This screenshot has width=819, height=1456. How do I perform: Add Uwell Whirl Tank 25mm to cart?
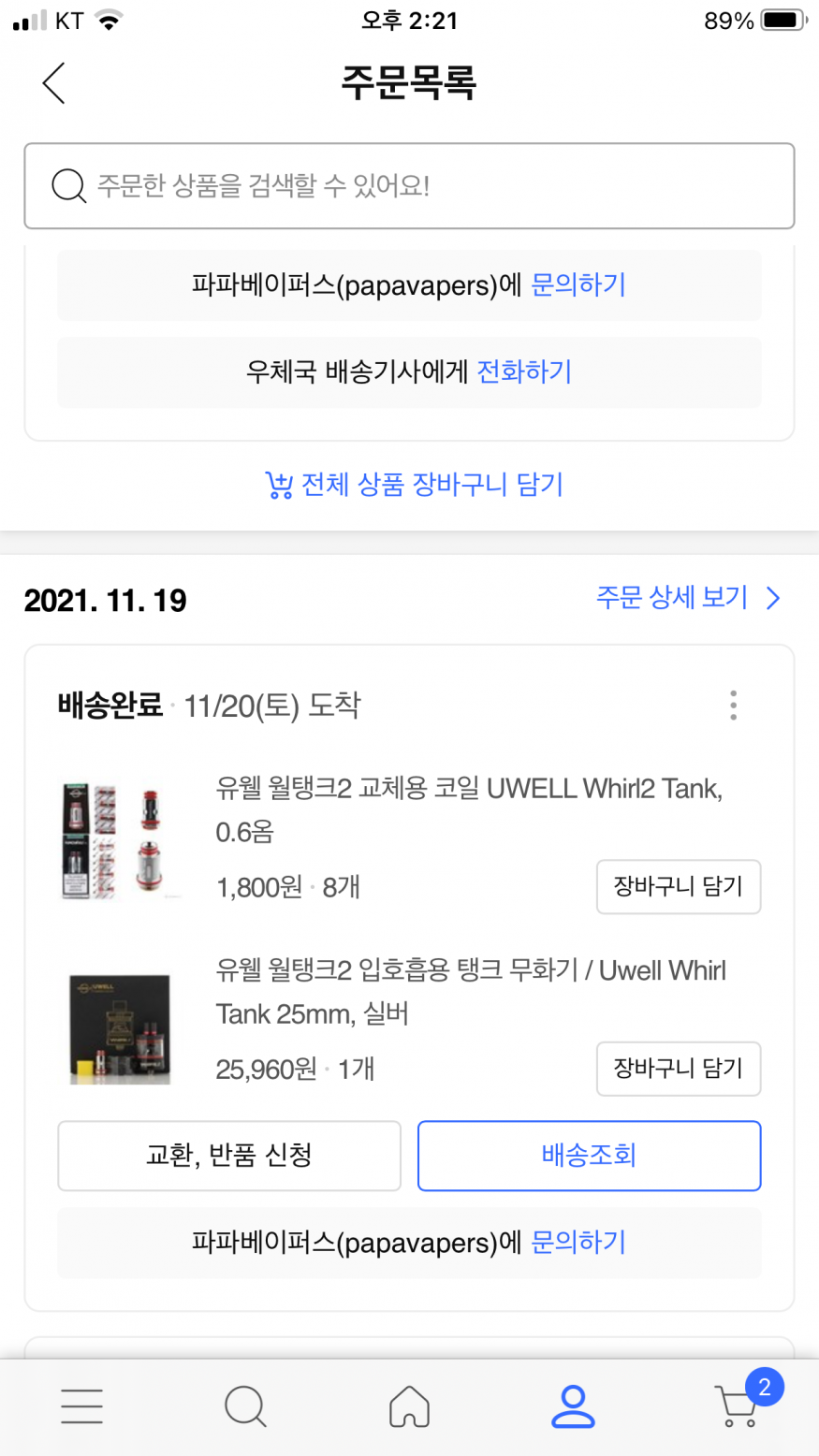[678, 1068]
